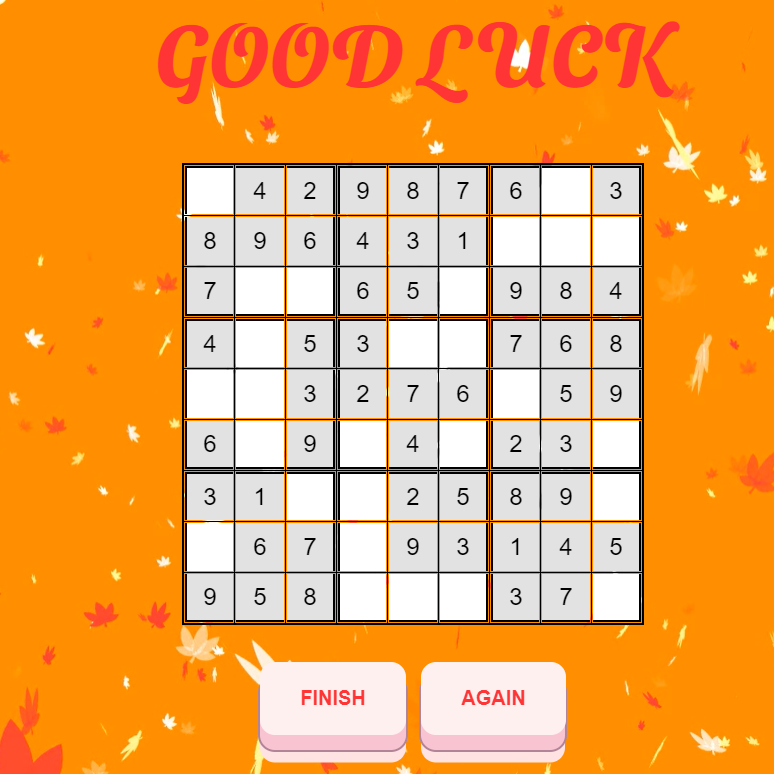This screenshot has height=774, width=774.
Task: Tap empty cell right of 3 7 in last row
Action: (616, 598)
